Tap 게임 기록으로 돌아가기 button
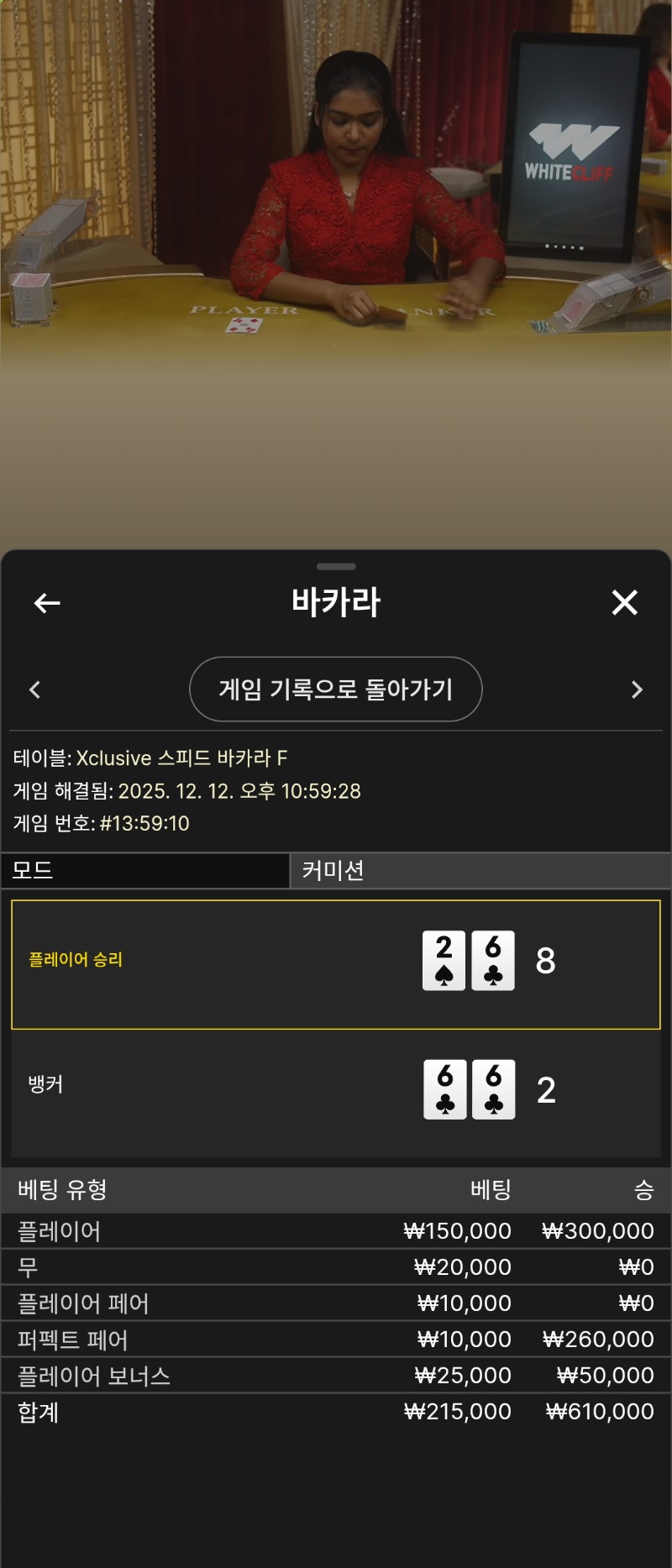 336,690
